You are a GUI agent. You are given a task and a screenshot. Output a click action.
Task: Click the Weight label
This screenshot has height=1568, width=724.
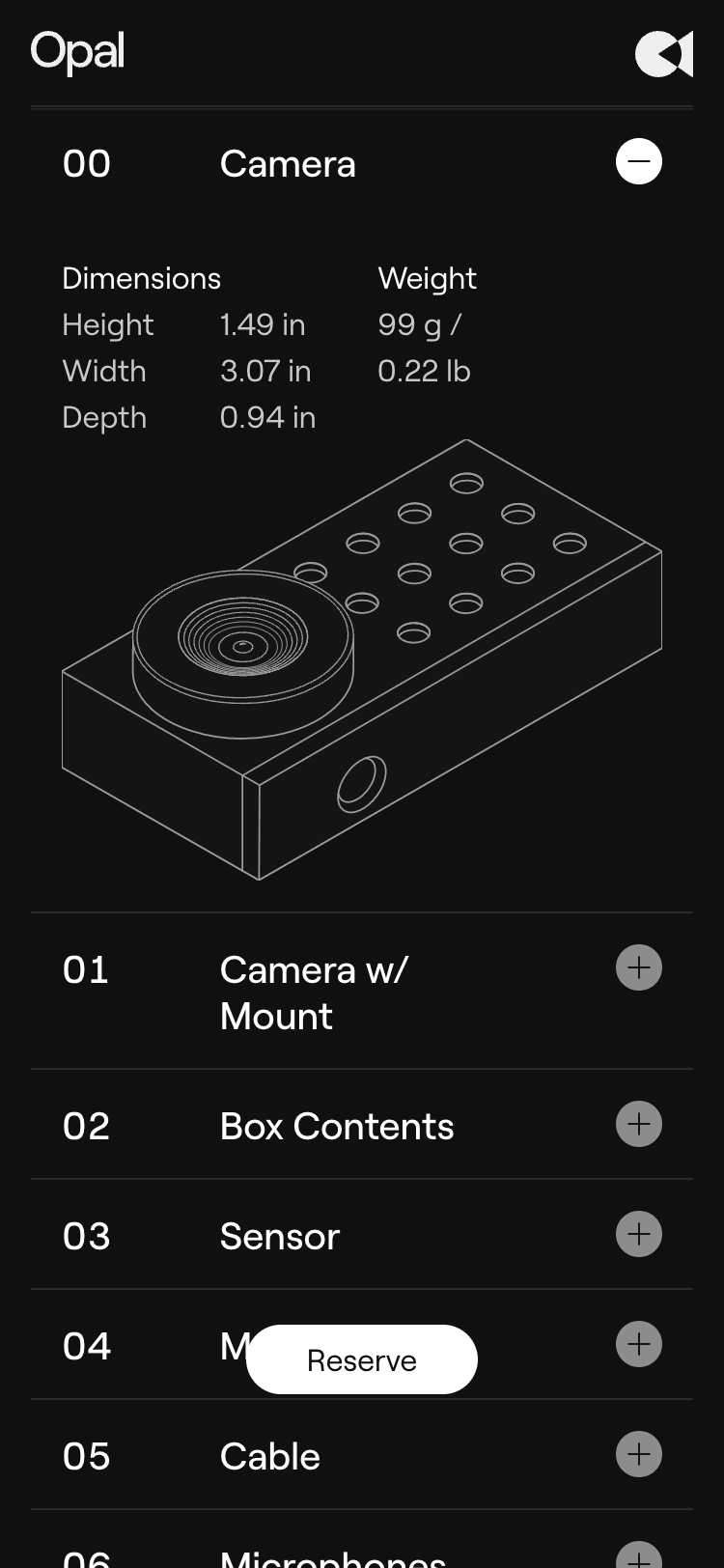(x=428, y=278)
